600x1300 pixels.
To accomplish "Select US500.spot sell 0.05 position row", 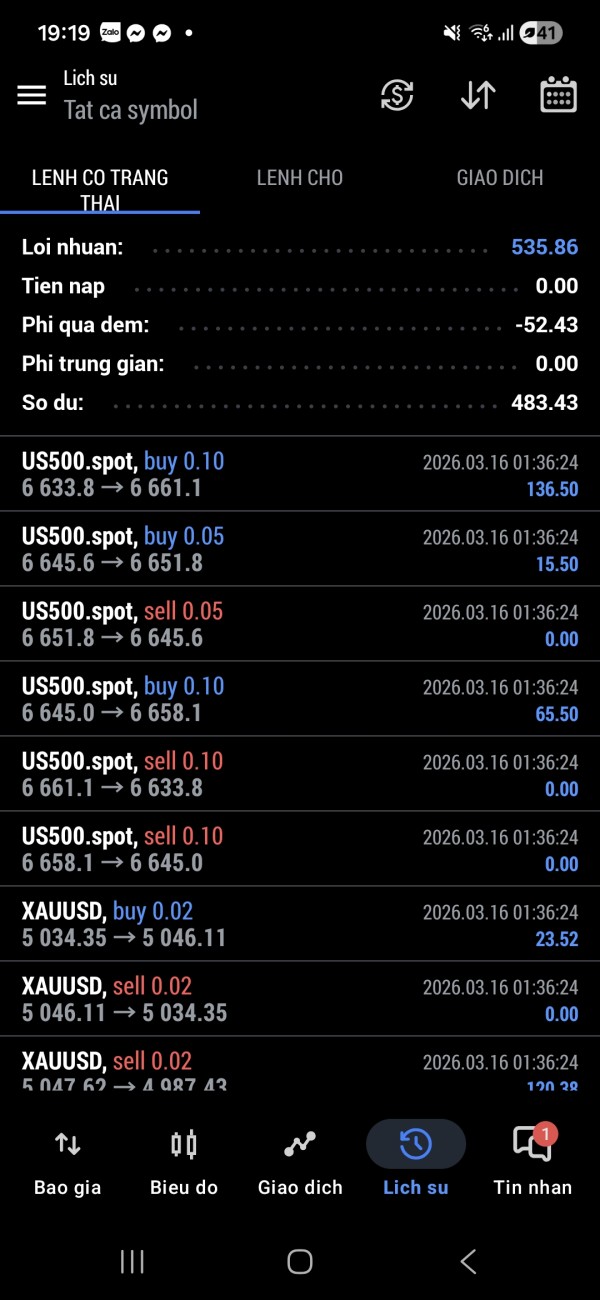I will (x=300, y=624).
